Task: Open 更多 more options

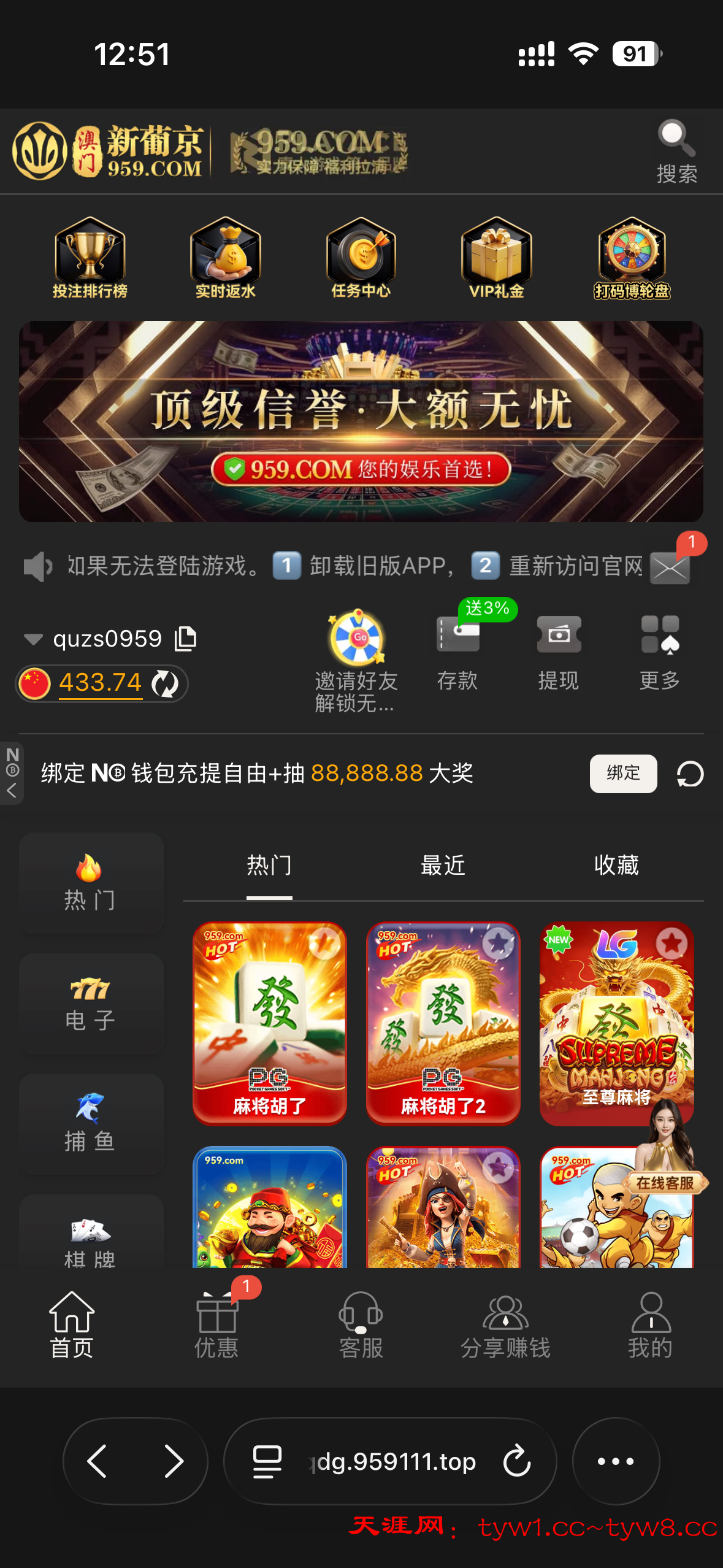Action: coord(660,652)
